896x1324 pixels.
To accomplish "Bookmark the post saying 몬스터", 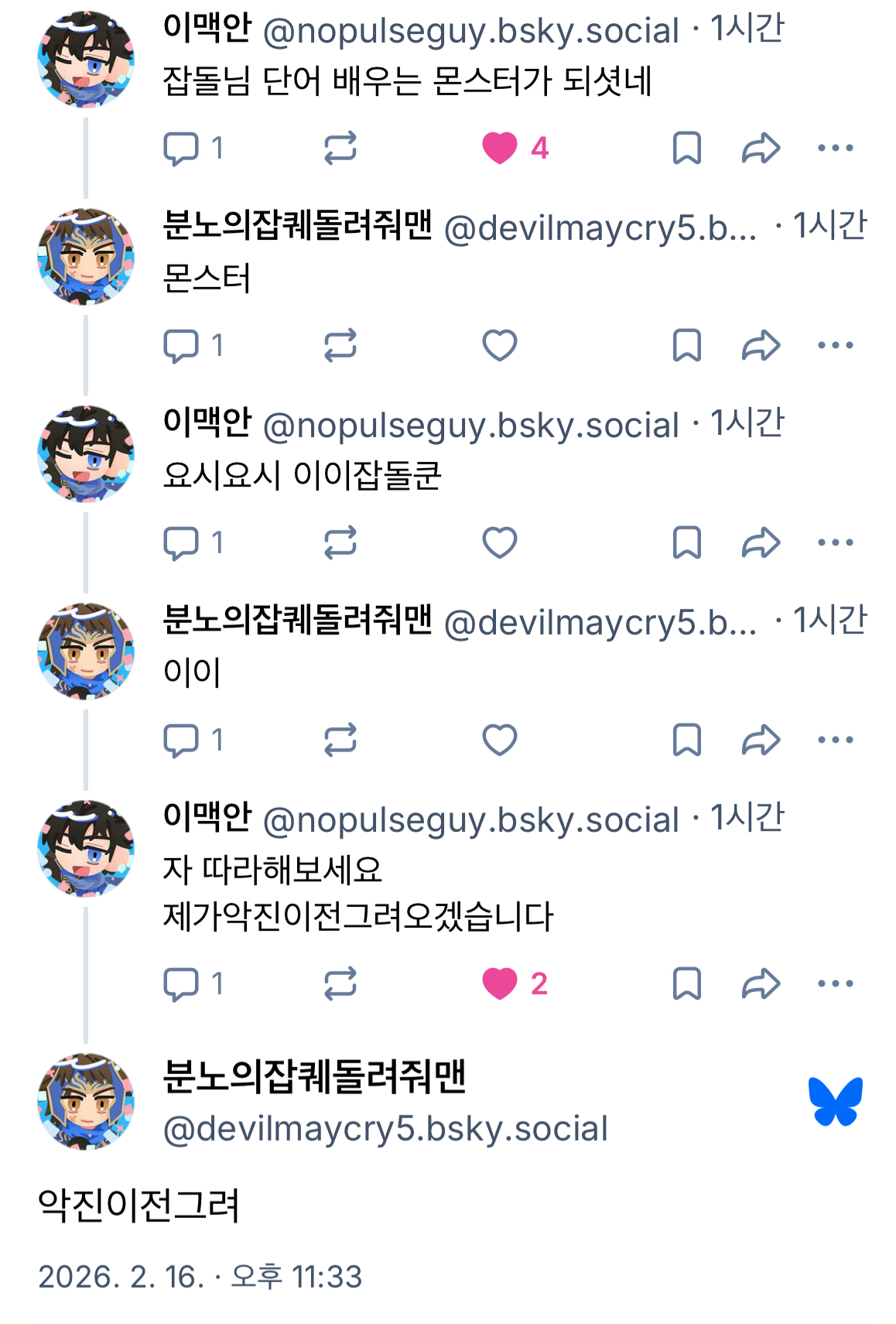I will tap(686, 345).
